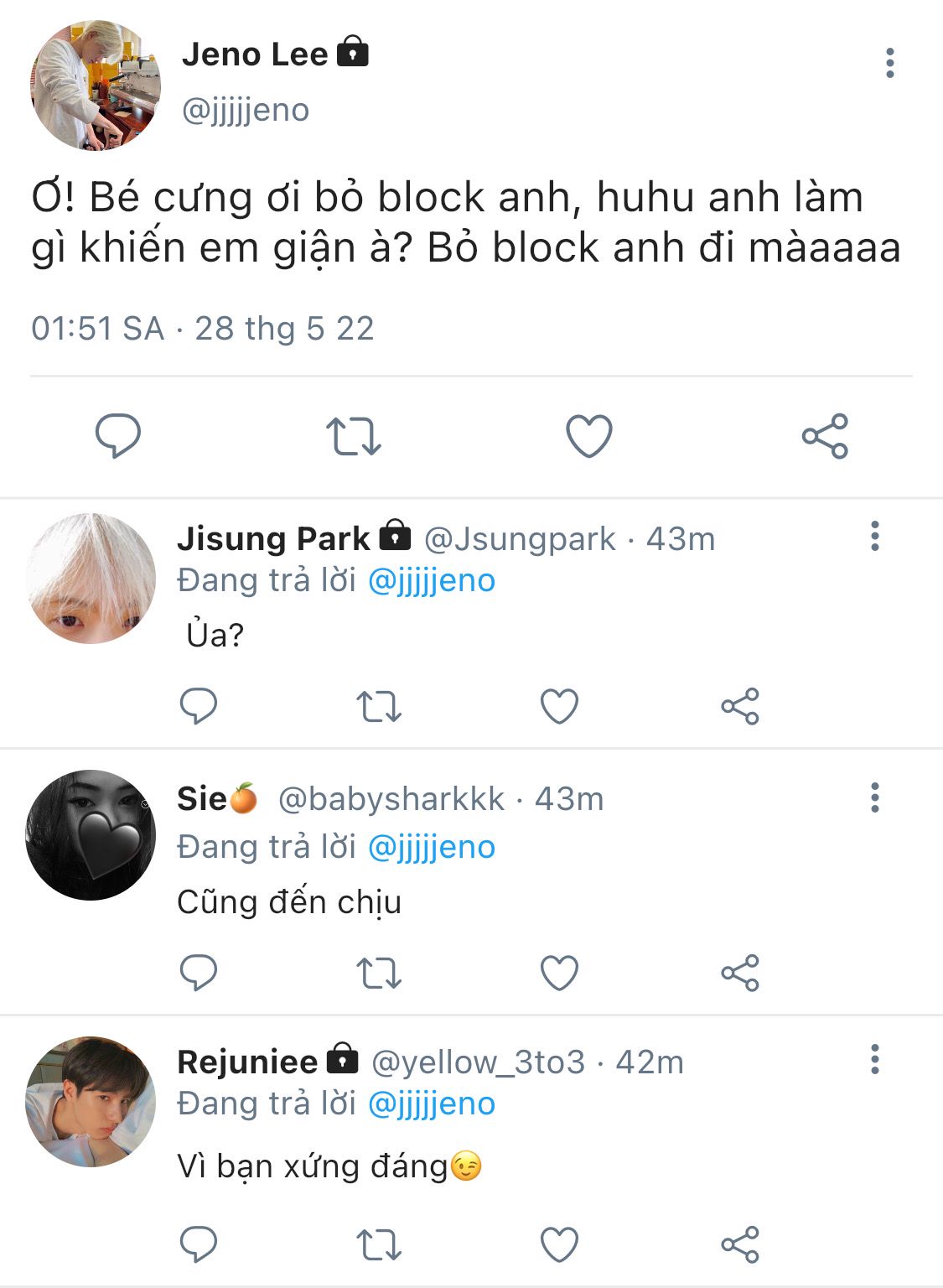The width and height of the screenshot is (943, 1288).
Task: Open more options on Sie's reply
Action: (x=875, y=798)
